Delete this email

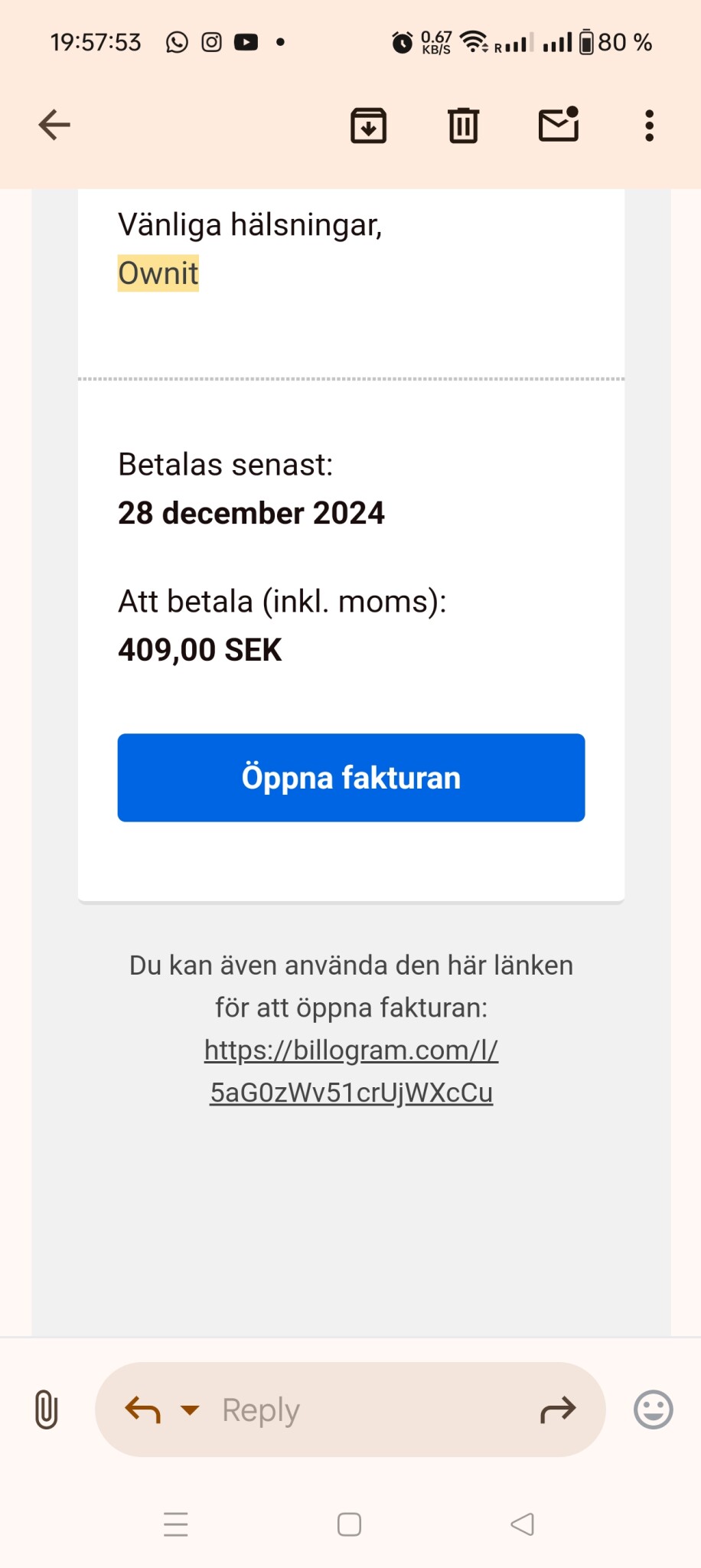click(463, 126)
